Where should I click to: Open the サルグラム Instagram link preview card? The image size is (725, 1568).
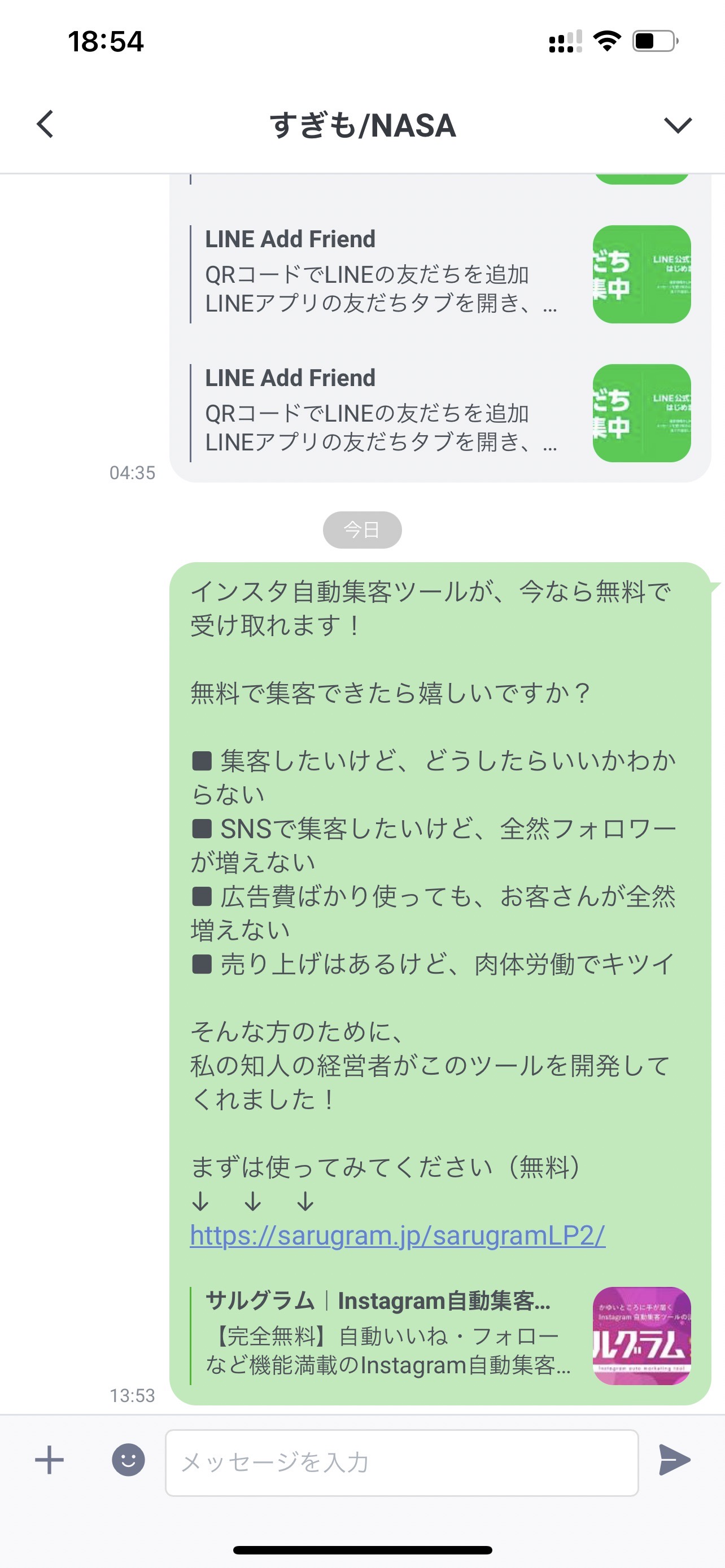point(440,1335)
